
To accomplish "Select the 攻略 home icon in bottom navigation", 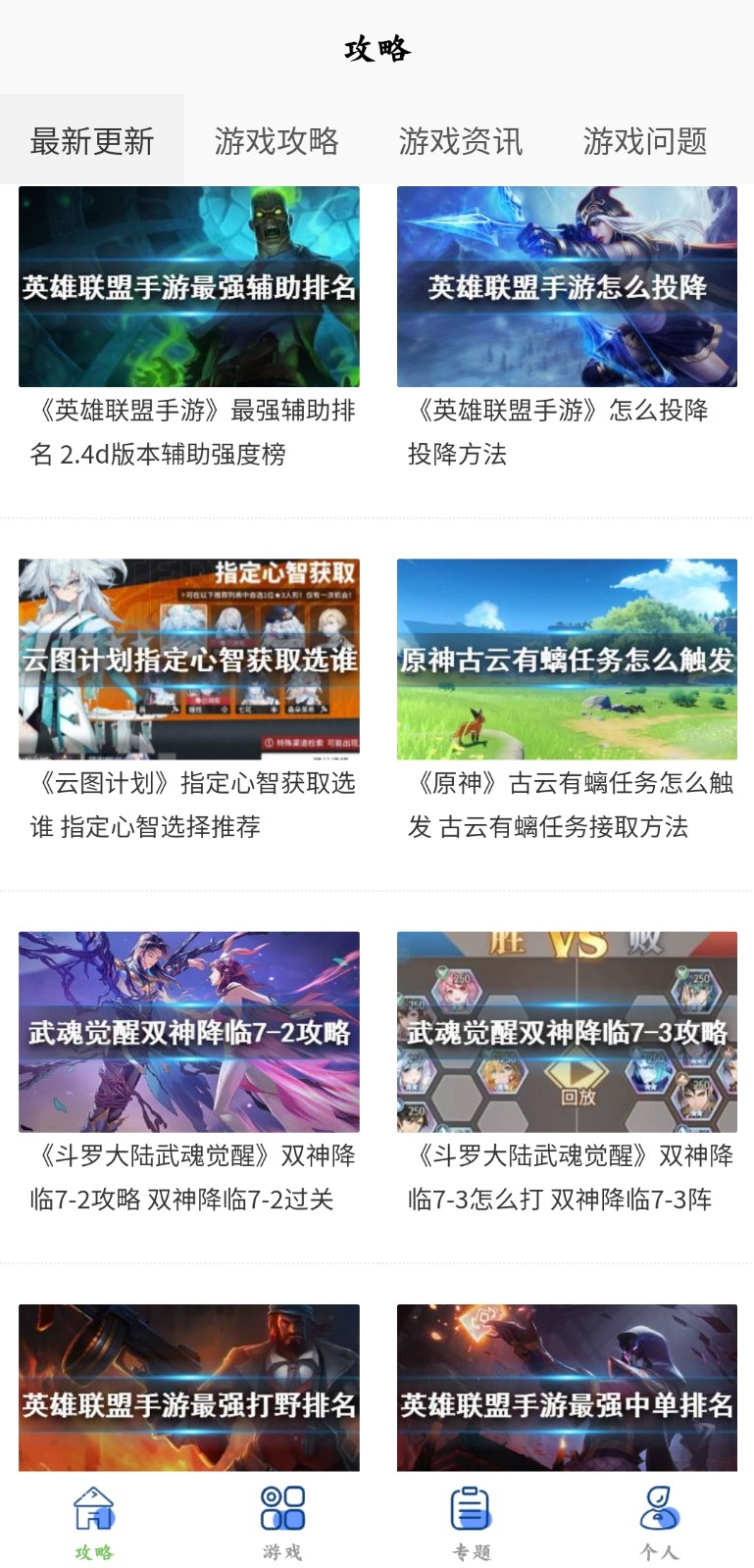I will [x=94, y=1512].
